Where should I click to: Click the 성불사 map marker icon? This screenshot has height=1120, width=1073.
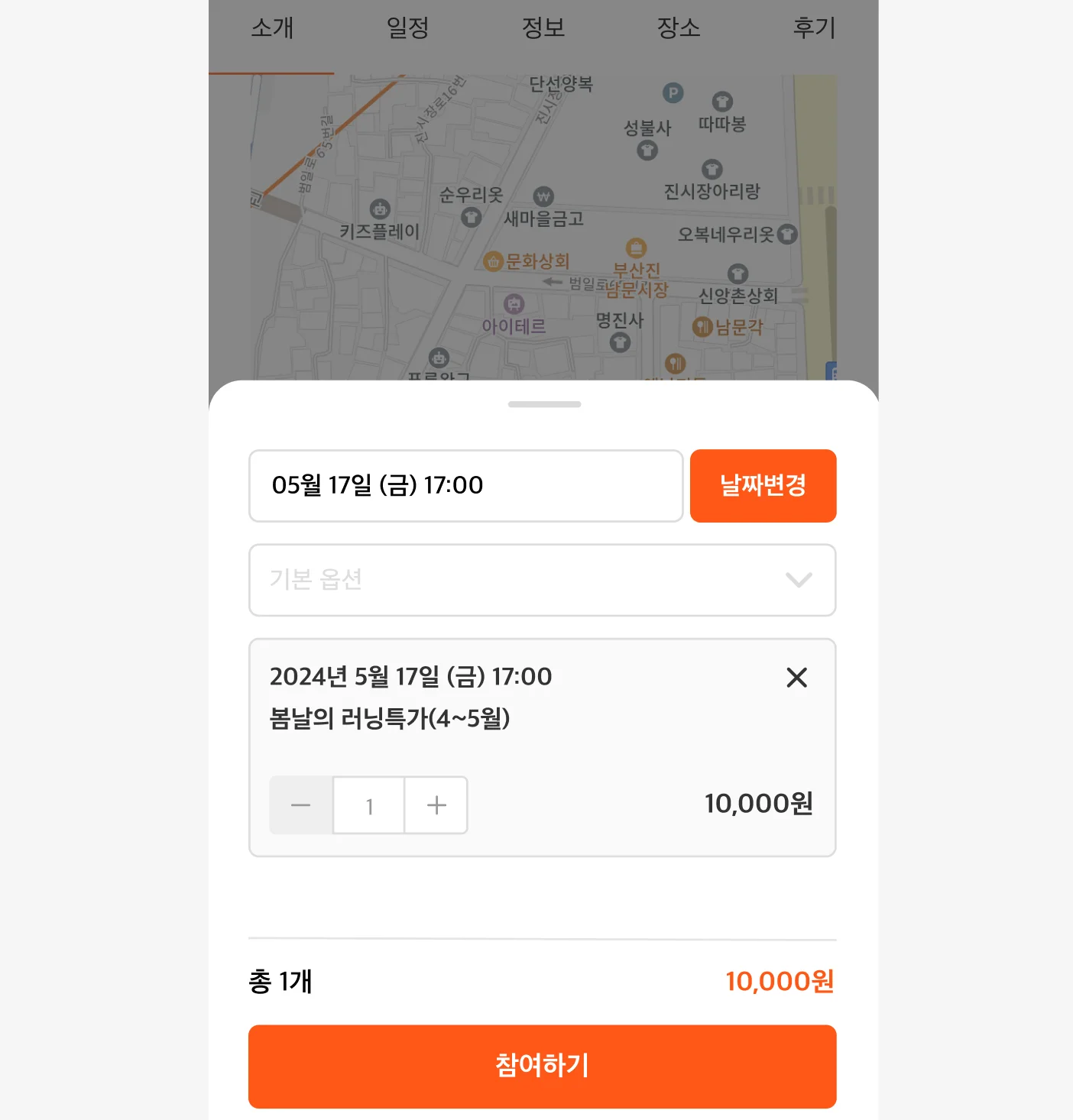(647, 150)
